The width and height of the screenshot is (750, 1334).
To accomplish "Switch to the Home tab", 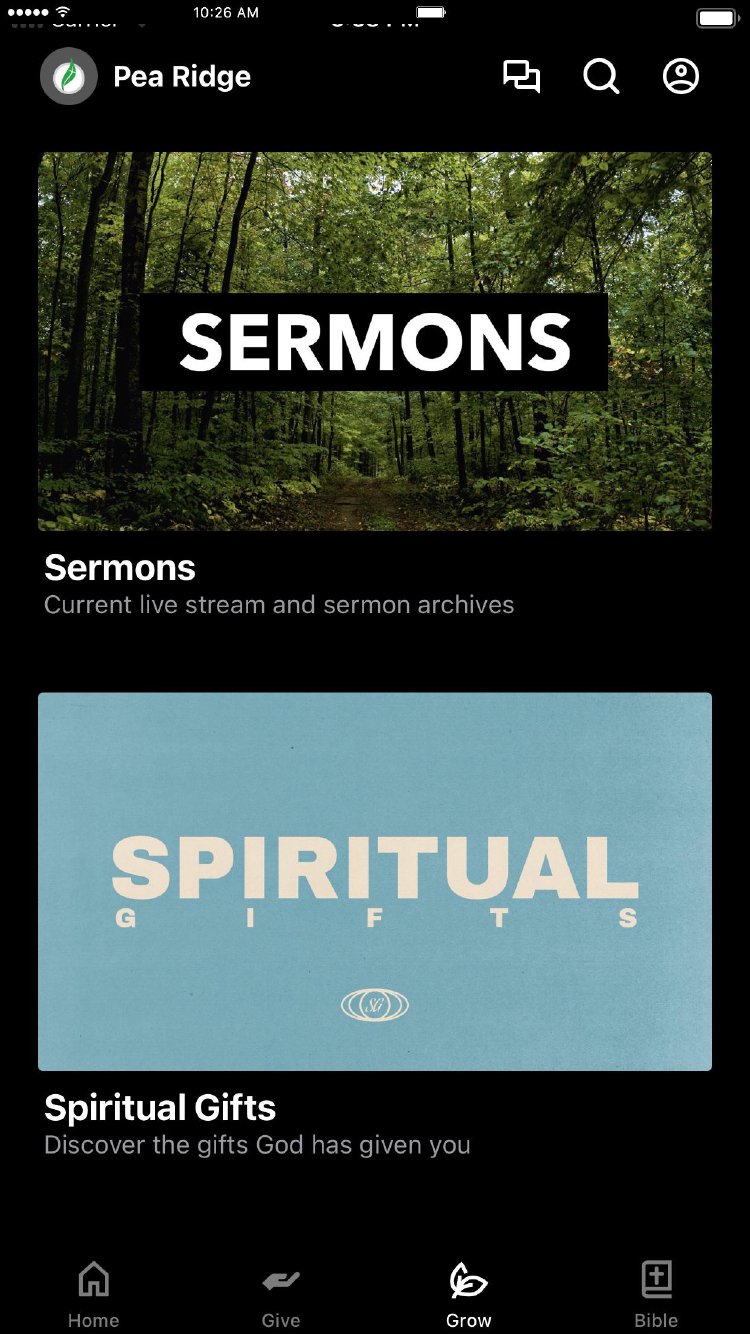I will click(x=94, y=1294).
